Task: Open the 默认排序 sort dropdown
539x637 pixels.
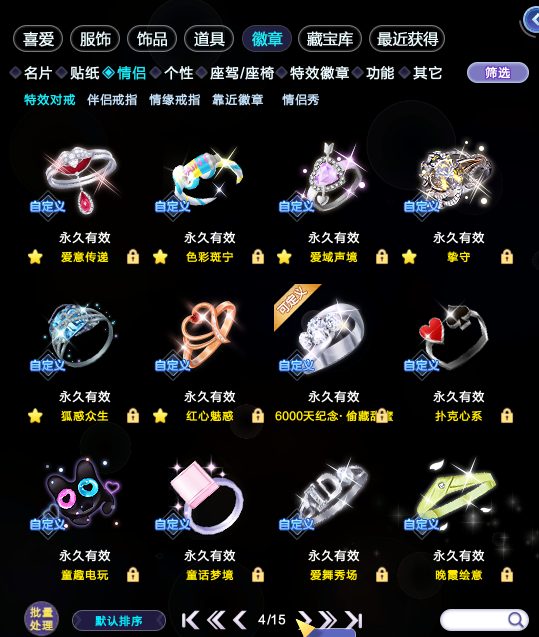Action: coord(119,621)
